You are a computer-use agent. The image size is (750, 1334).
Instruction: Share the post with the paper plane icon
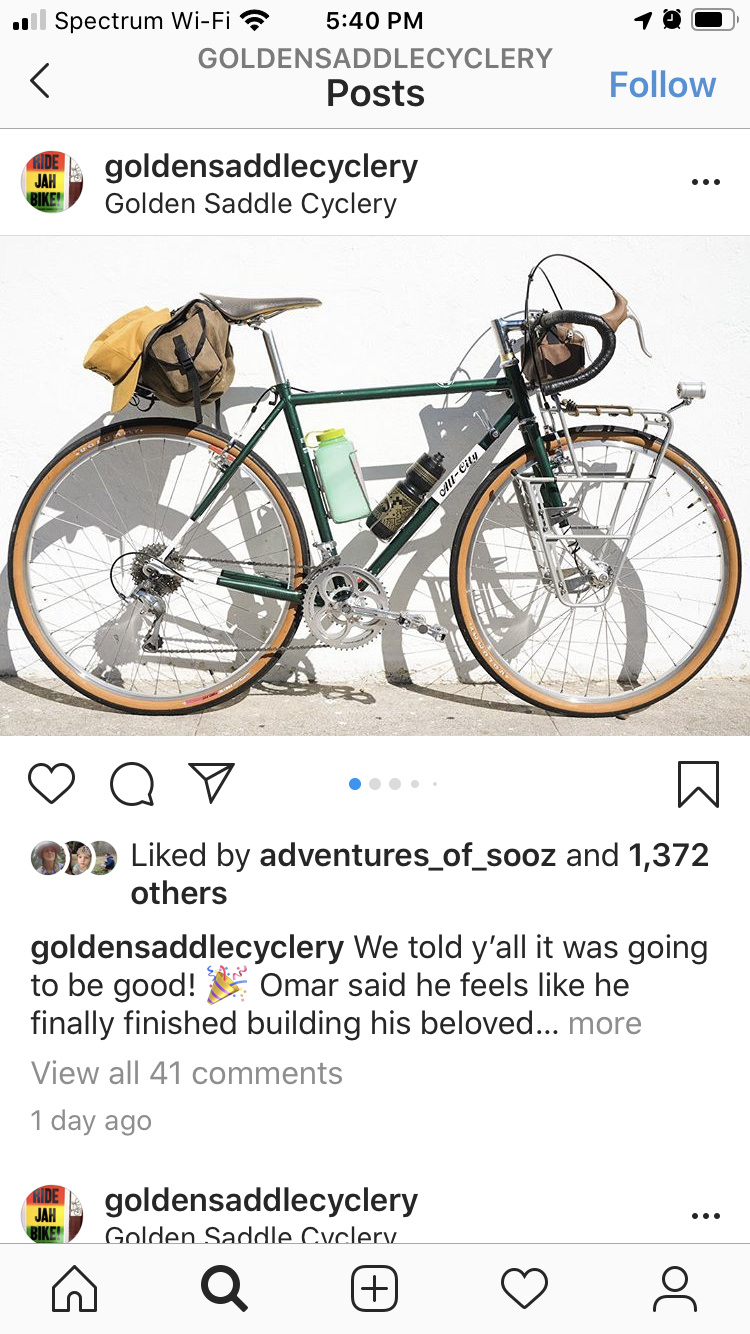coord(211,783)
